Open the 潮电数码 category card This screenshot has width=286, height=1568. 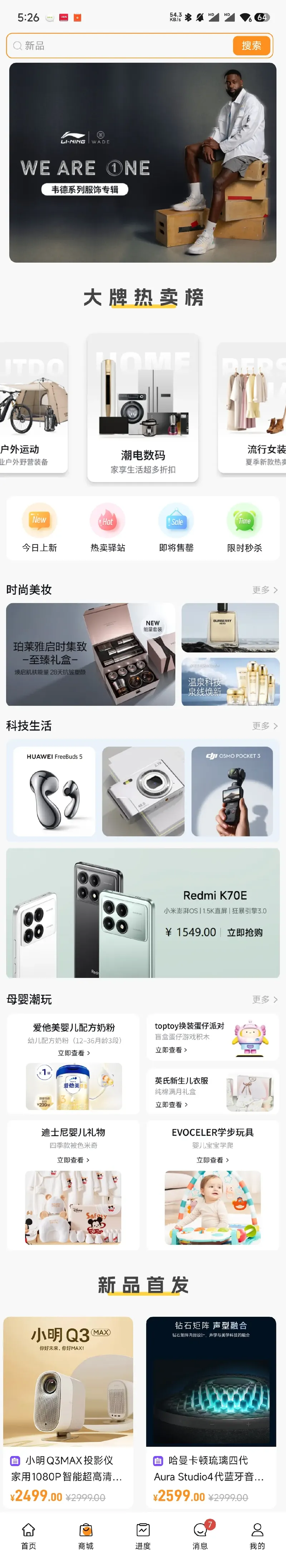(x=142, y=407)
